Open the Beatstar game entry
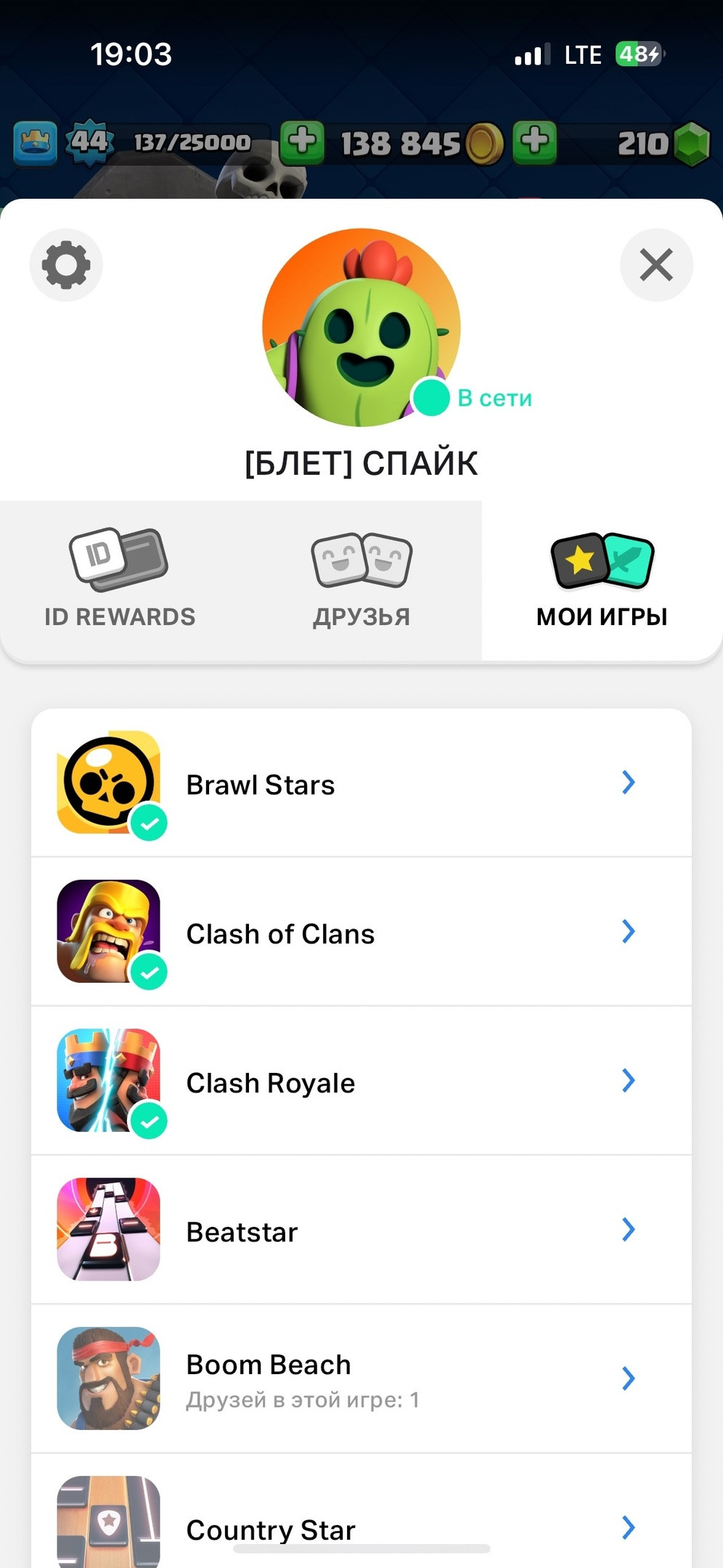Image resolution: width=723 pixels, height=1568 pixels. tap(361, 1230)
